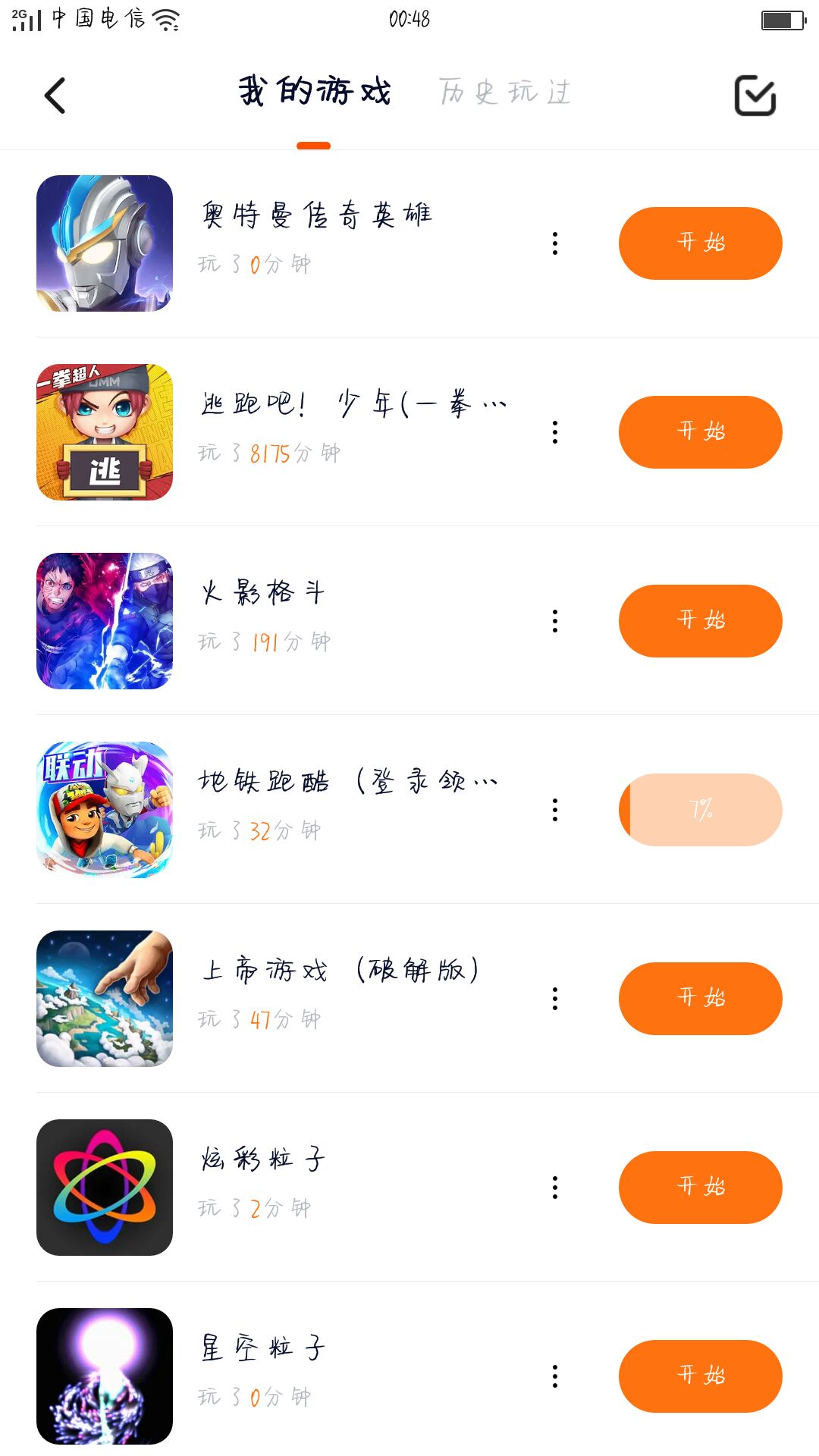The image size is (819, 1456).
Task: Select the 我的游戏 tab
Action: (314, 93)
